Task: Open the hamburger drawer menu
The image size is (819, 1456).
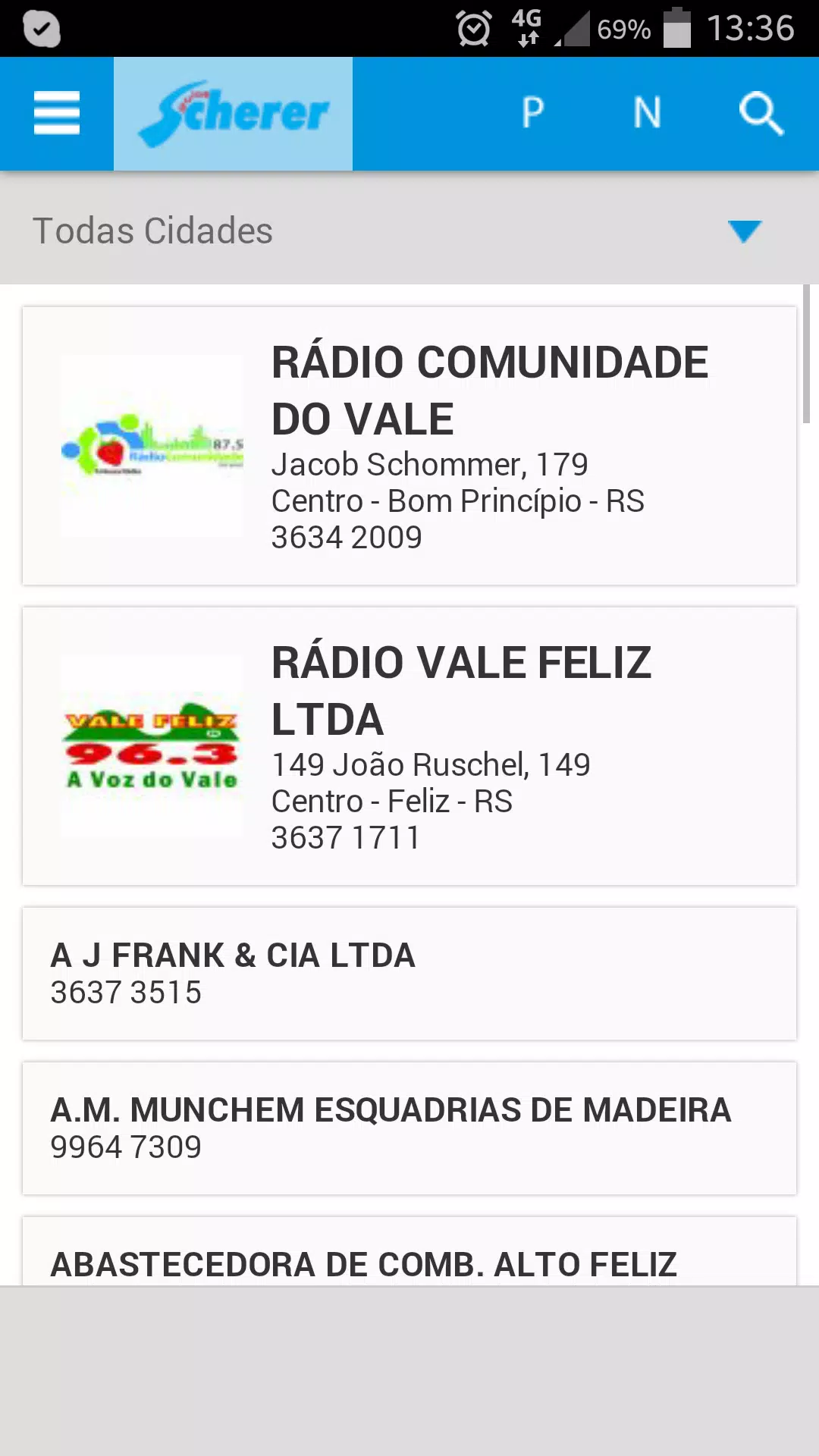Action: click(57, 114)
